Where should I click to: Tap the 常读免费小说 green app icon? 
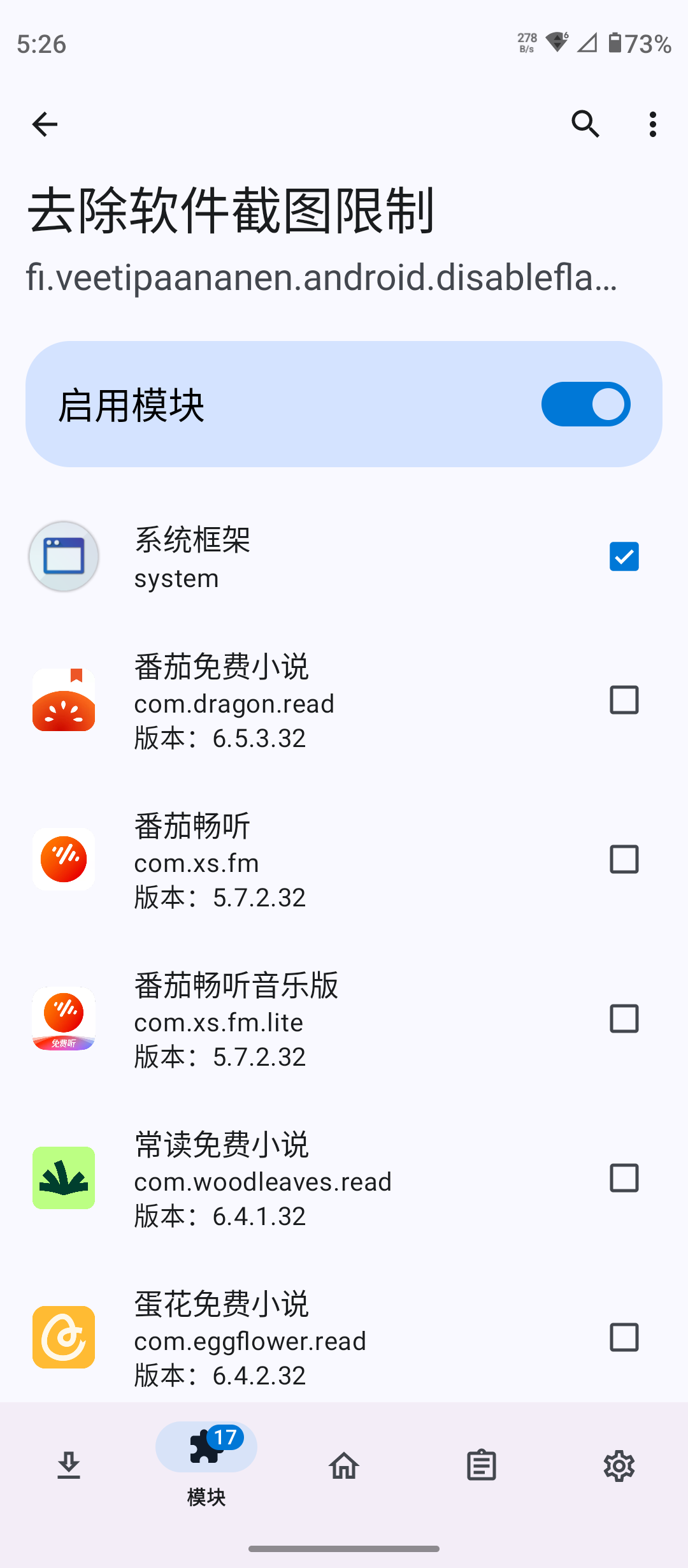click(63, 1178)
